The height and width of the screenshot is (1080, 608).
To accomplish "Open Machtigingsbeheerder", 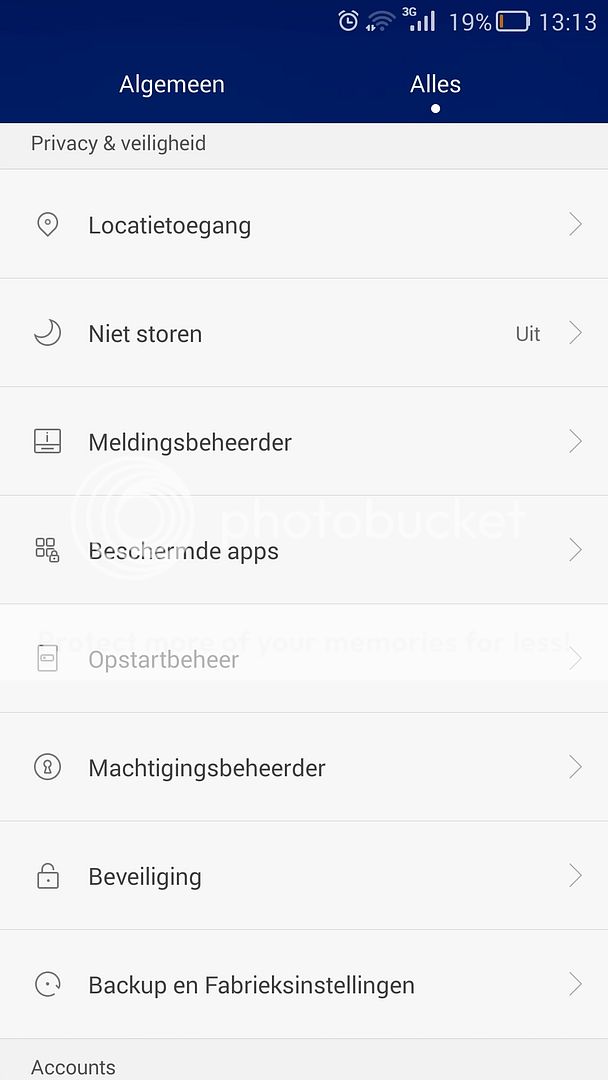I will (304, 767).
